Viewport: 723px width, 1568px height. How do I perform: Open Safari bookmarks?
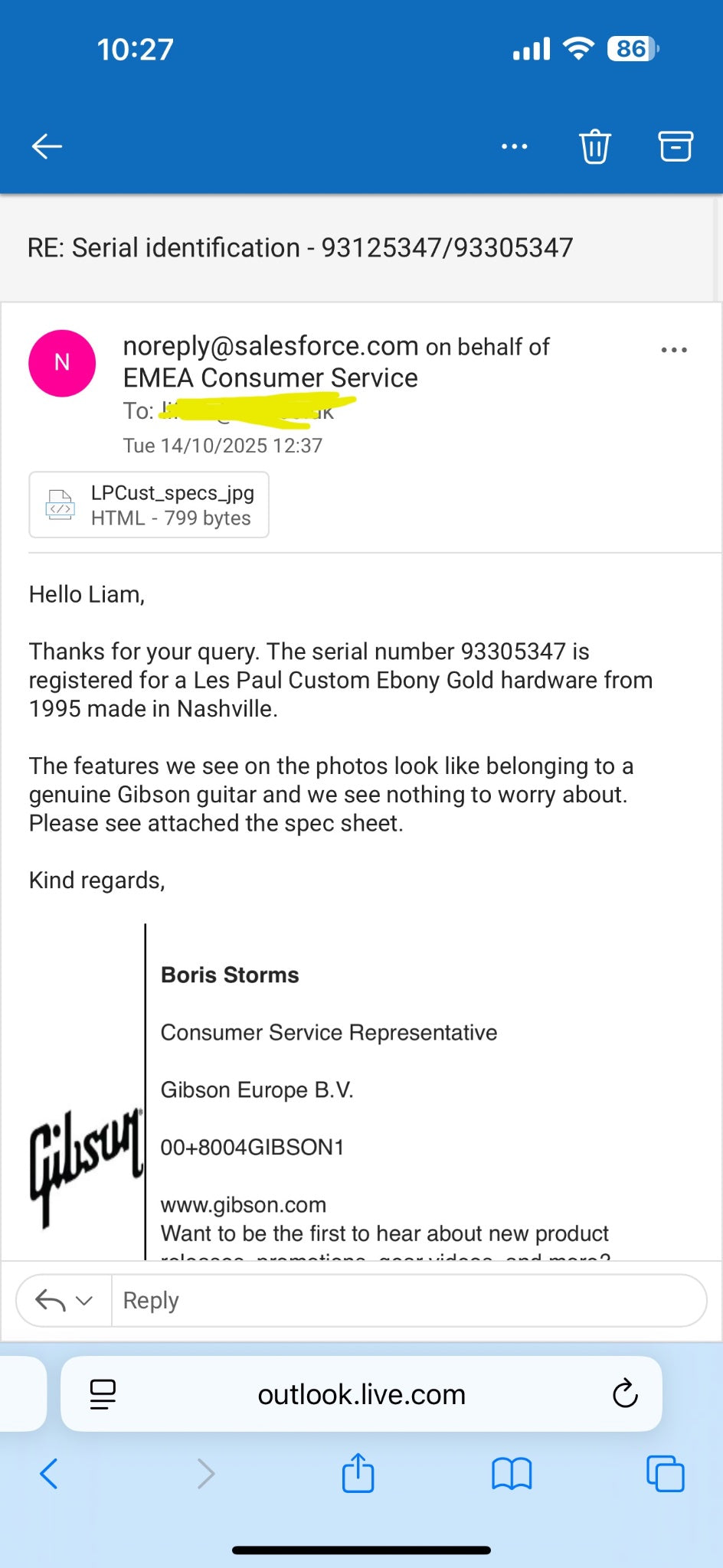click(x=512, y=1473)
